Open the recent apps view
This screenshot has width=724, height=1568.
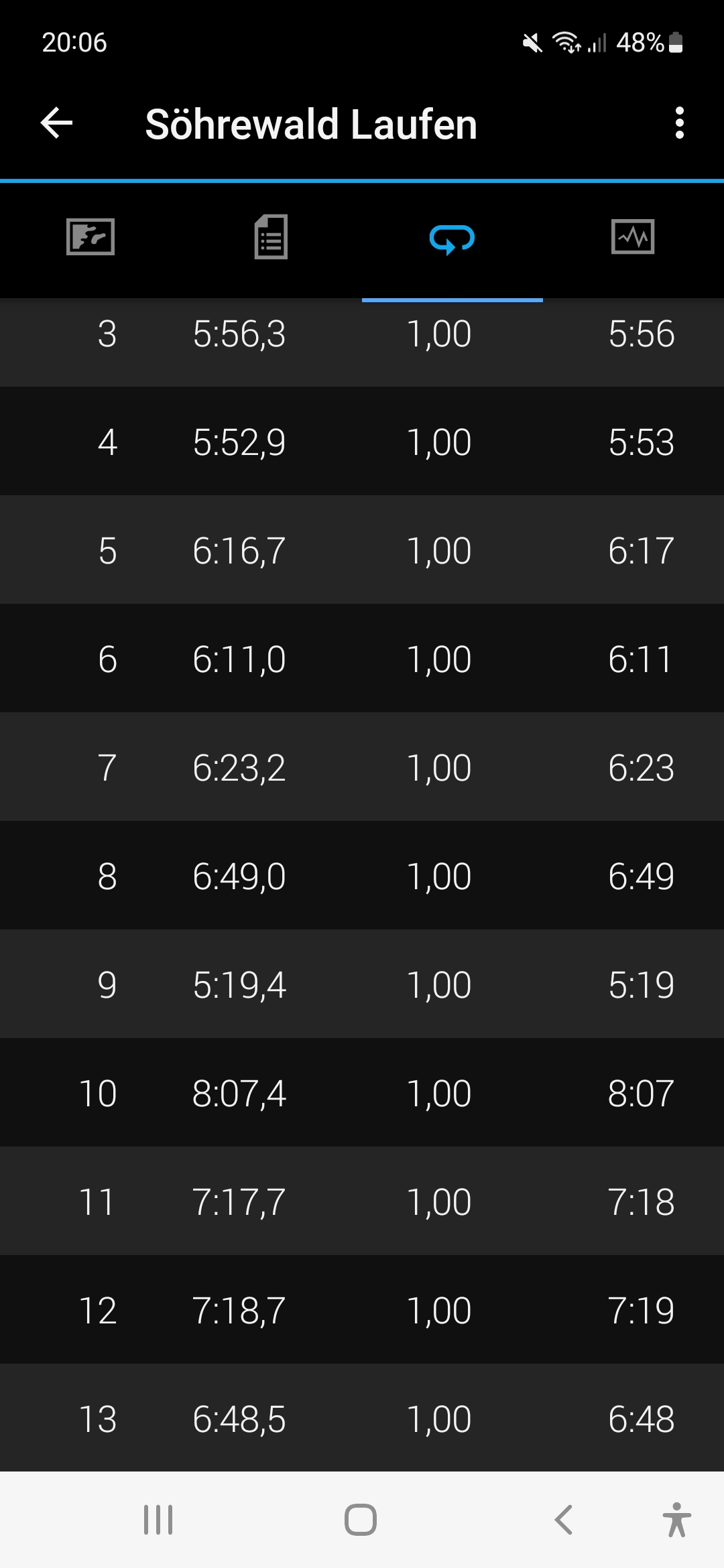[158, 1519]
